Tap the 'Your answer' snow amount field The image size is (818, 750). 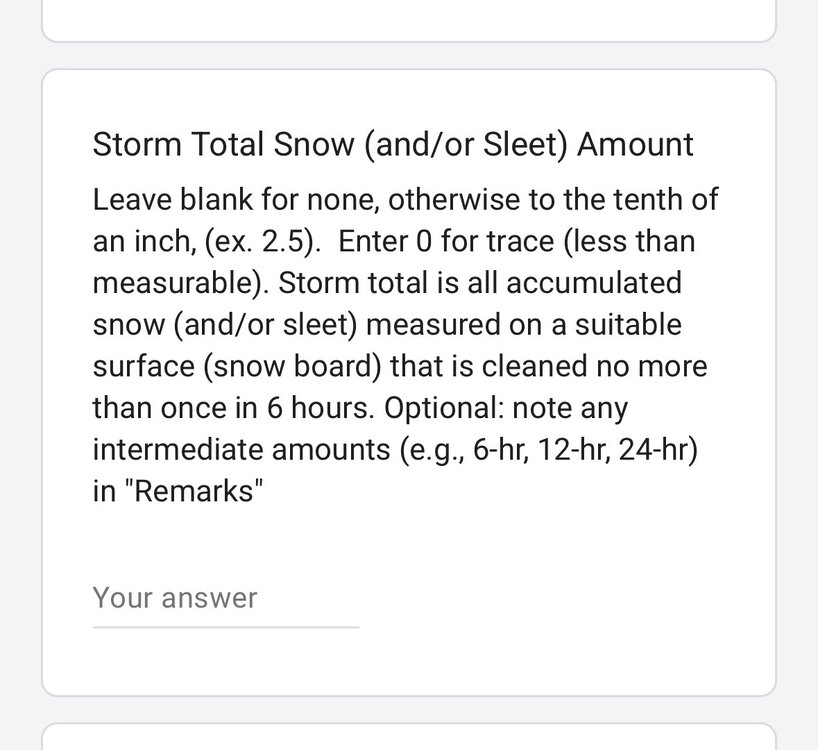tap(225, 599)
